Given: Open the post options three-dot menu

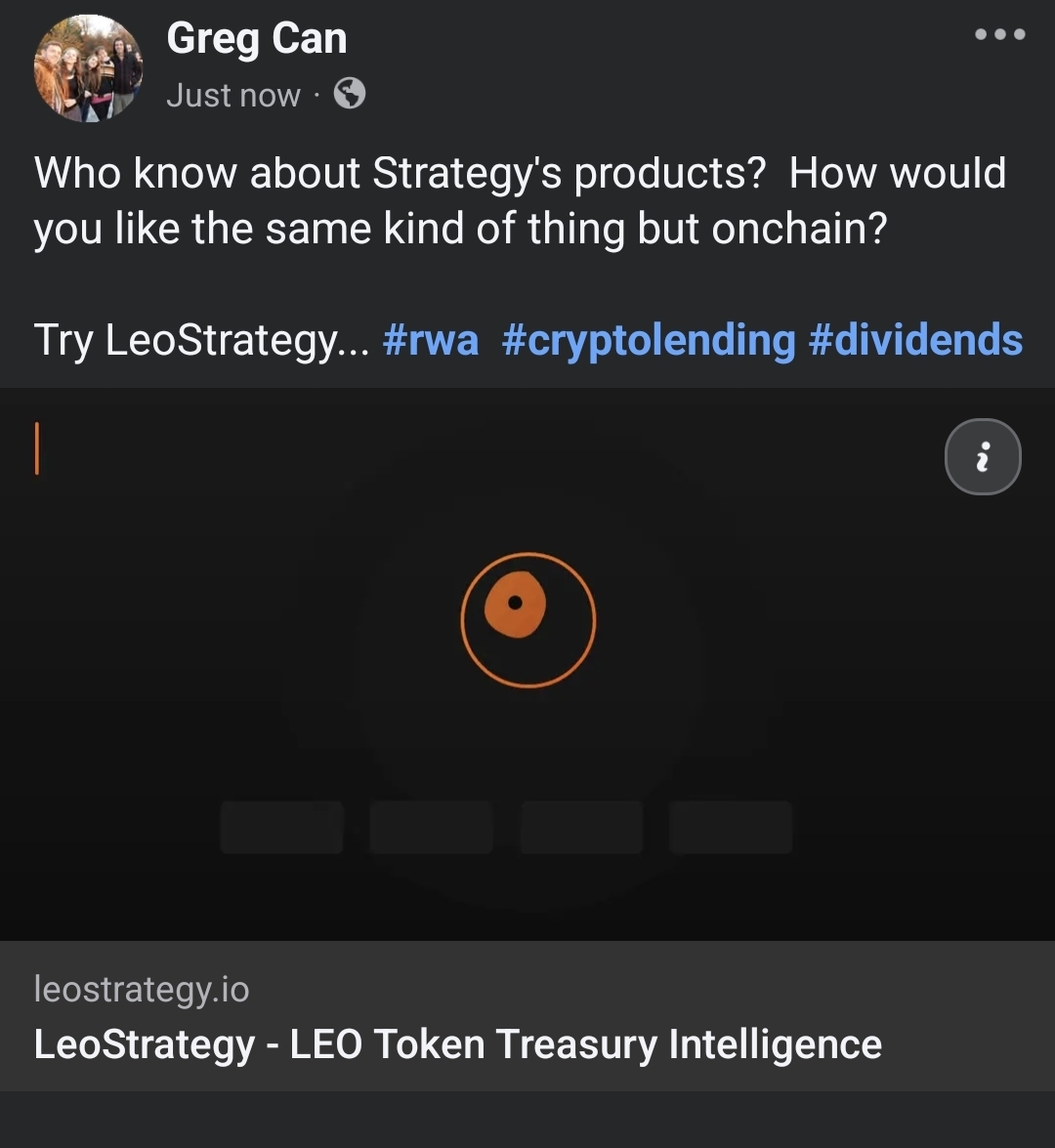Looking at the screenshot, I should click(x=998, y=34).
